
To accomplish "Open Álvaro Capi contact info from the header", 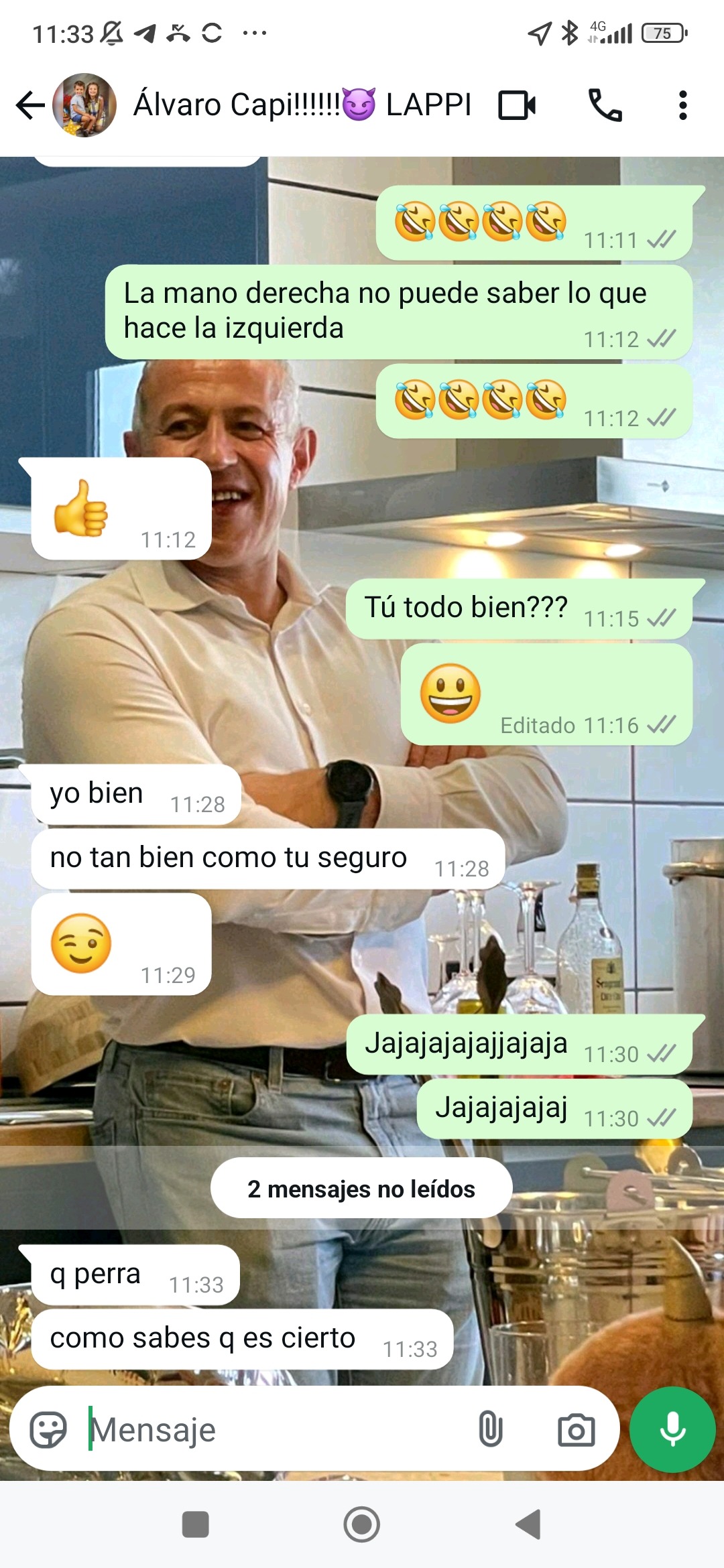I will [302, 105].
